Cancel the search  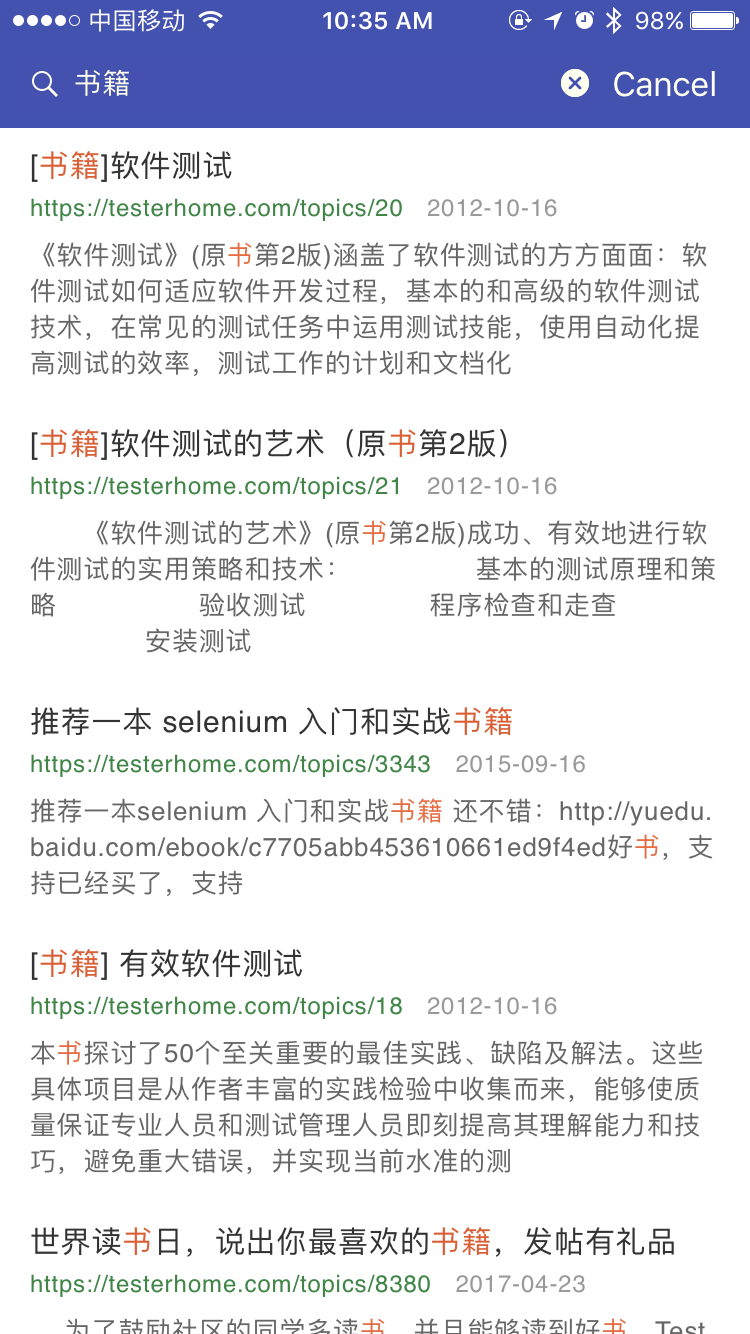click(664, 85)
